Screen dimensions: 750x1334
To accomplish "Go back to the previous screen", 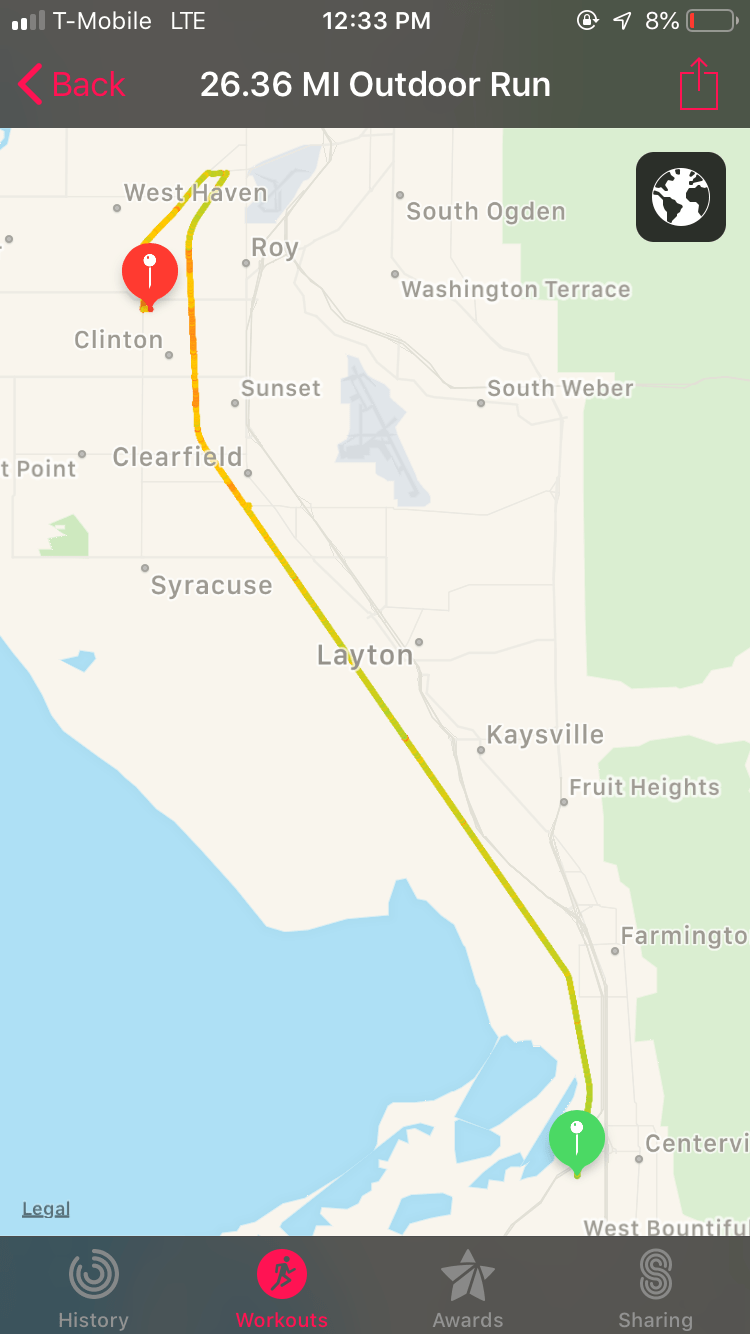I will pyautogui.click(x=72, y=85).
